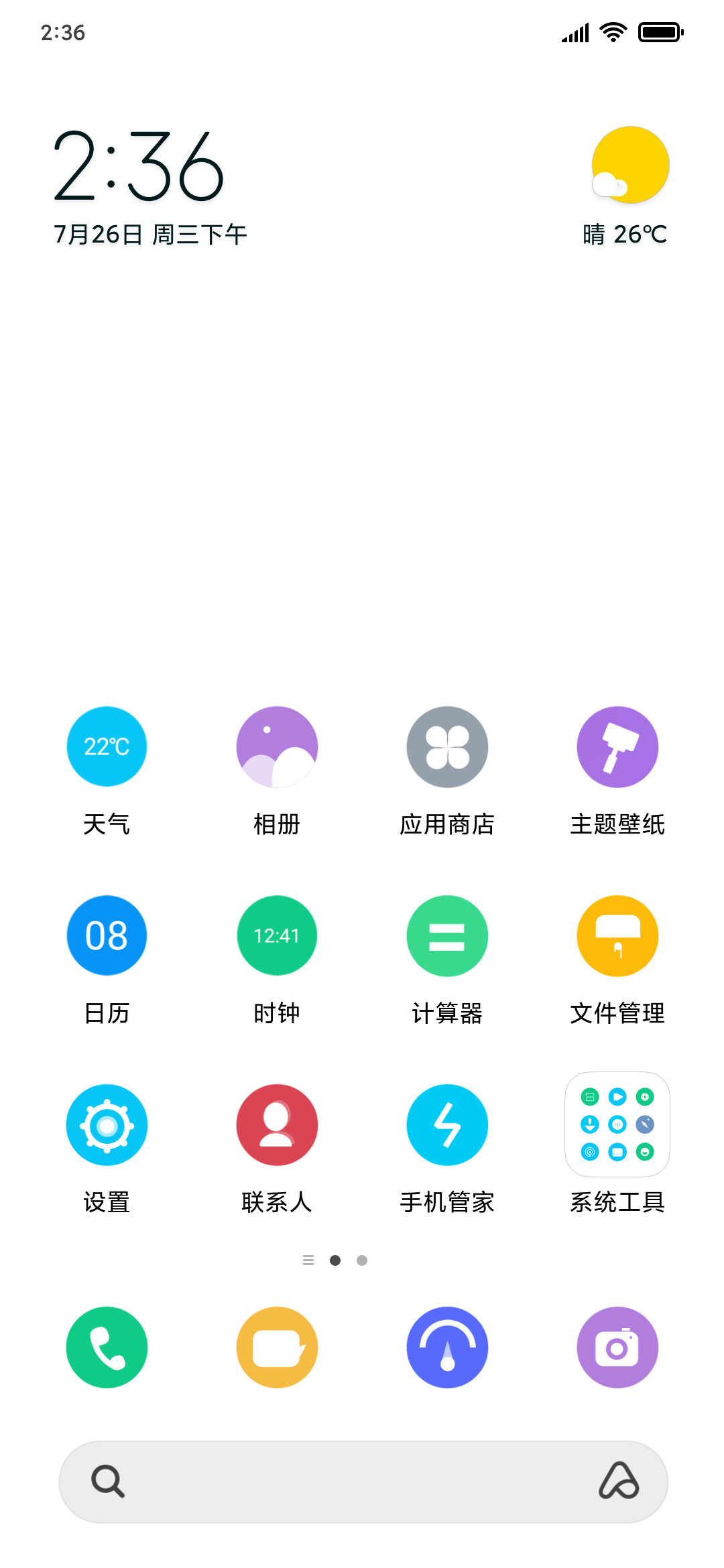Image resolution: width=724 pixels, height=1568 pixels.
Task: Tap the second page indicator dot
Action: [362, 1260]
